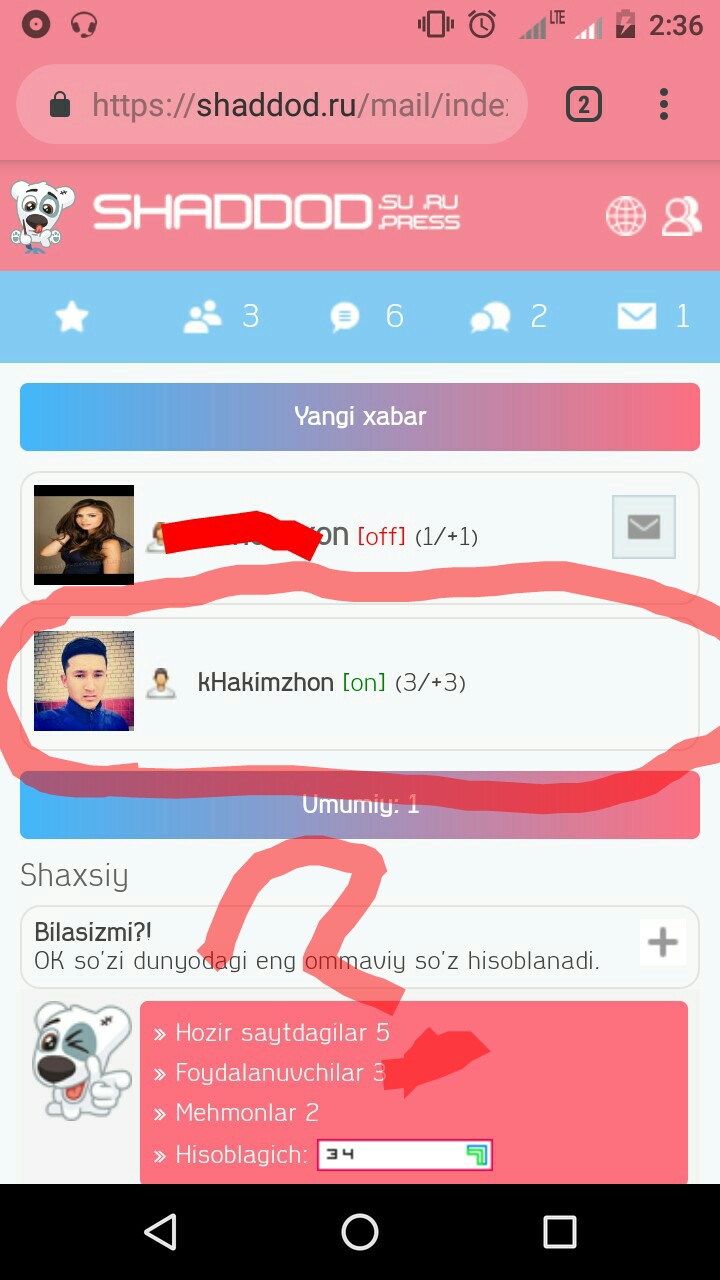Open the comments tab showing 6
The width and height of the screenshot is (720, 1280).
tap(366, 317)
